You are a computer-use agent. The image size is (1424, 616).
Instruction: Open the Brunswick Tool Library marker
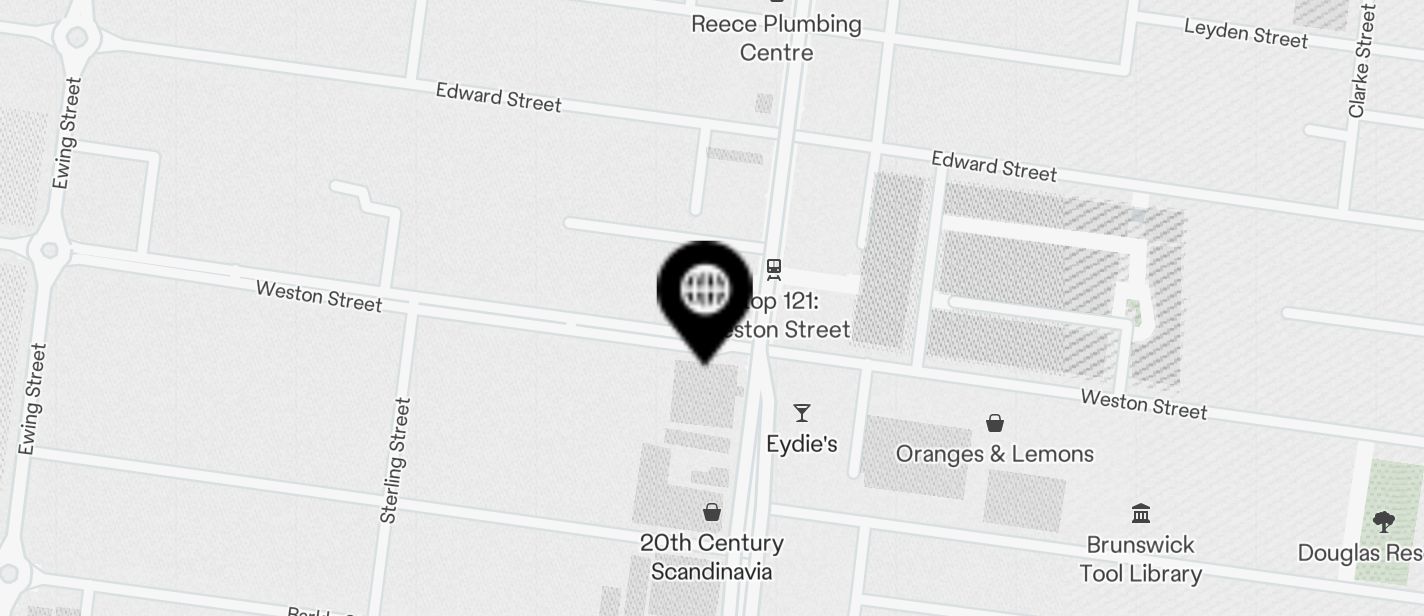(x=1140, y=514)
